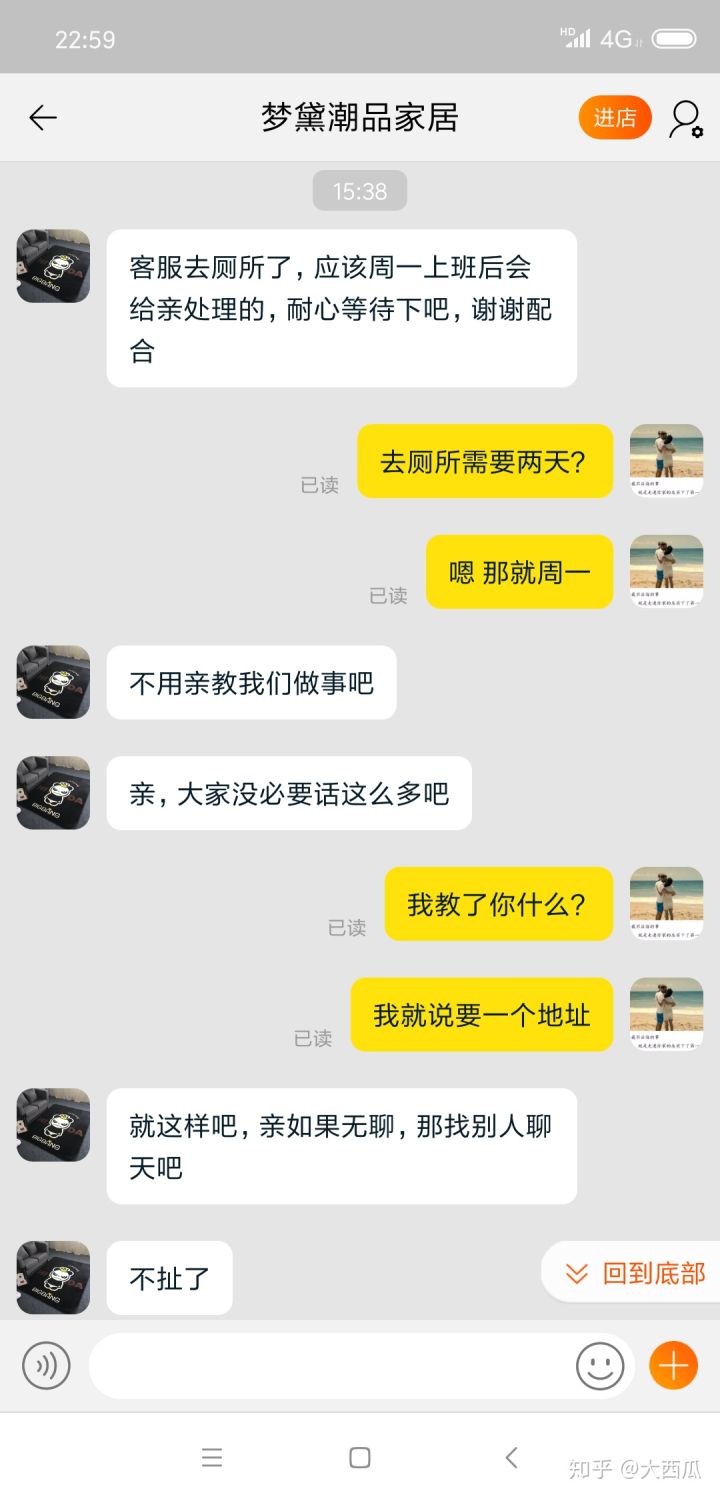This screenshot has width=720, height=1499.
Task: Open seller avatar next to 不扯了
Action: [x=53, y=1277]
